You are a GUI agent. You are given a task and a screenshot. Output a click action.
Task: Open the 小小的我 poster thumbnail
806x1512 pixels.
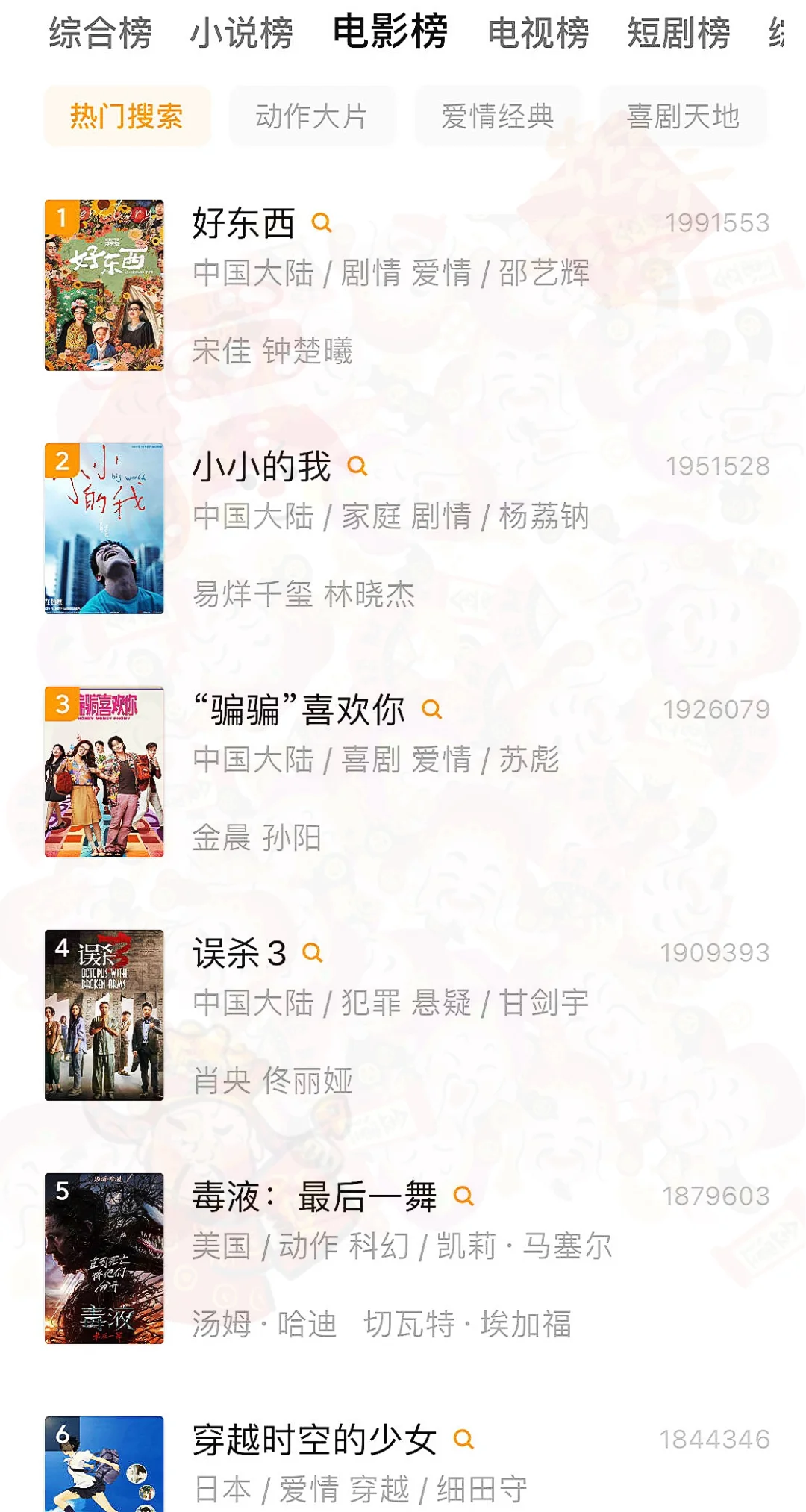tap(104, 528)
